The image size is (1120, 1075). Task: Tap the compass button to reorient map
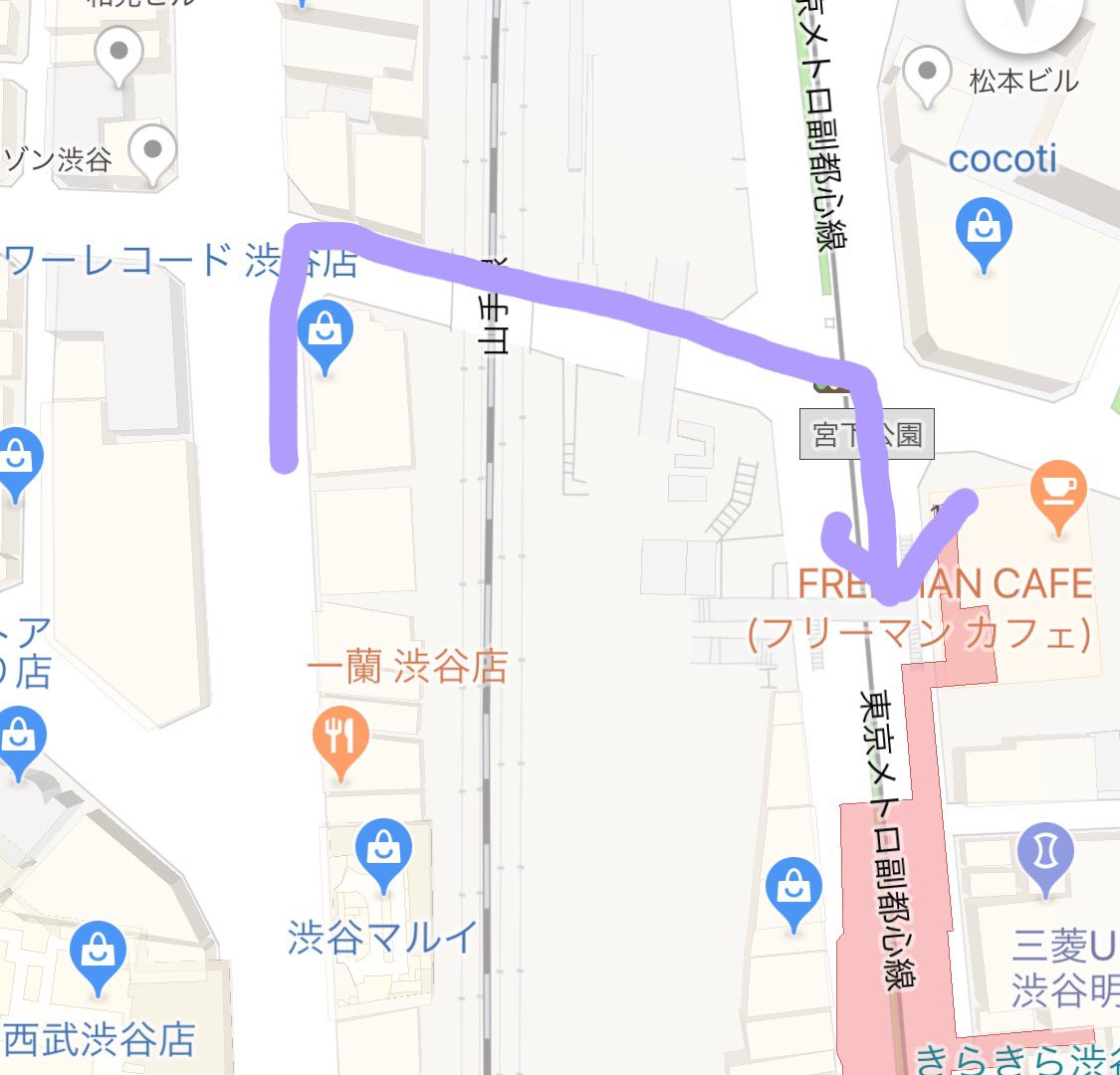coord(1023,16)
